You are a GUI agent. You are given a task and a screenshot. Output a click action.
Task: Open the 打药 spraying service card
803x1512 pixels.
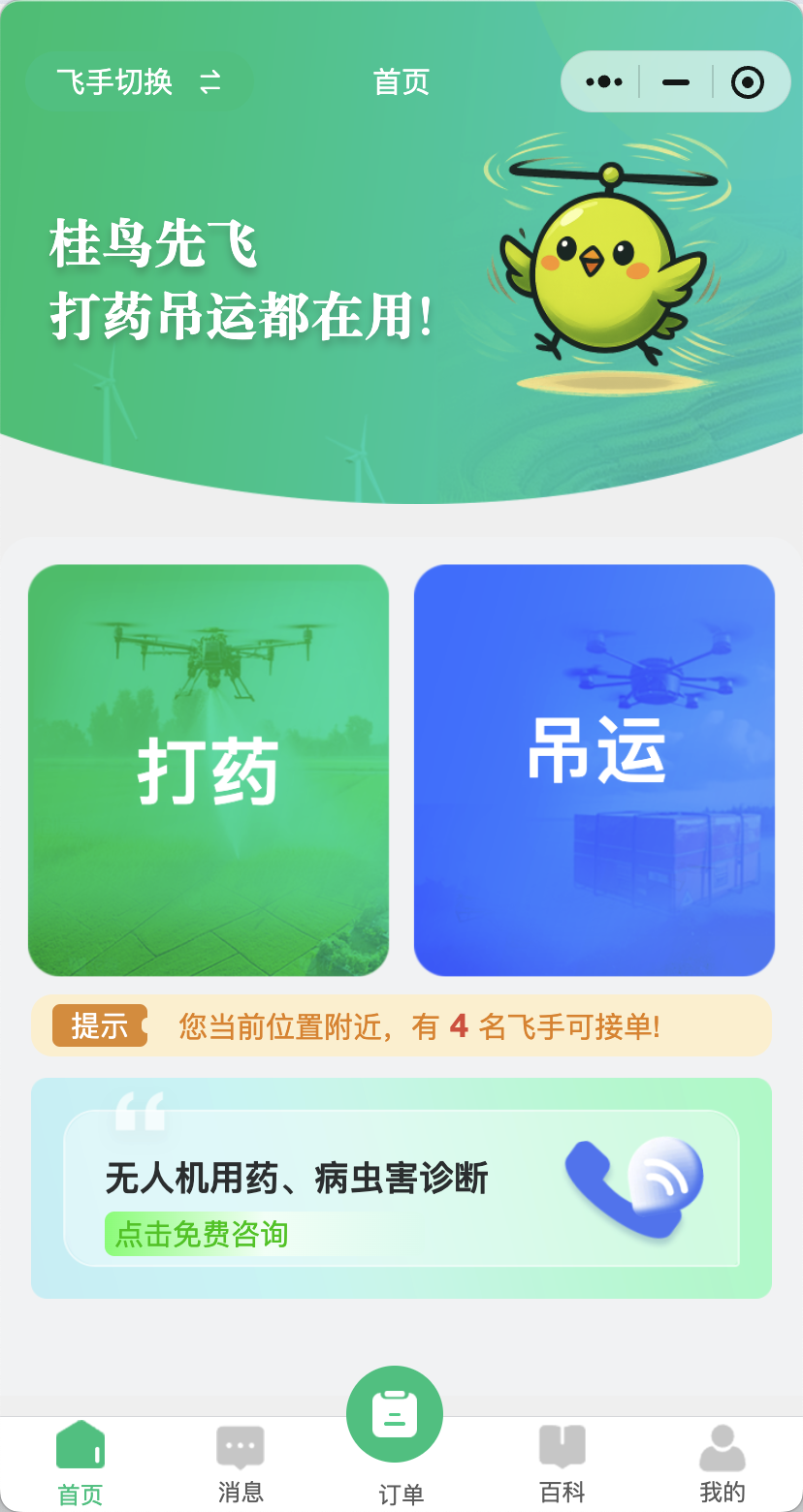209,769
